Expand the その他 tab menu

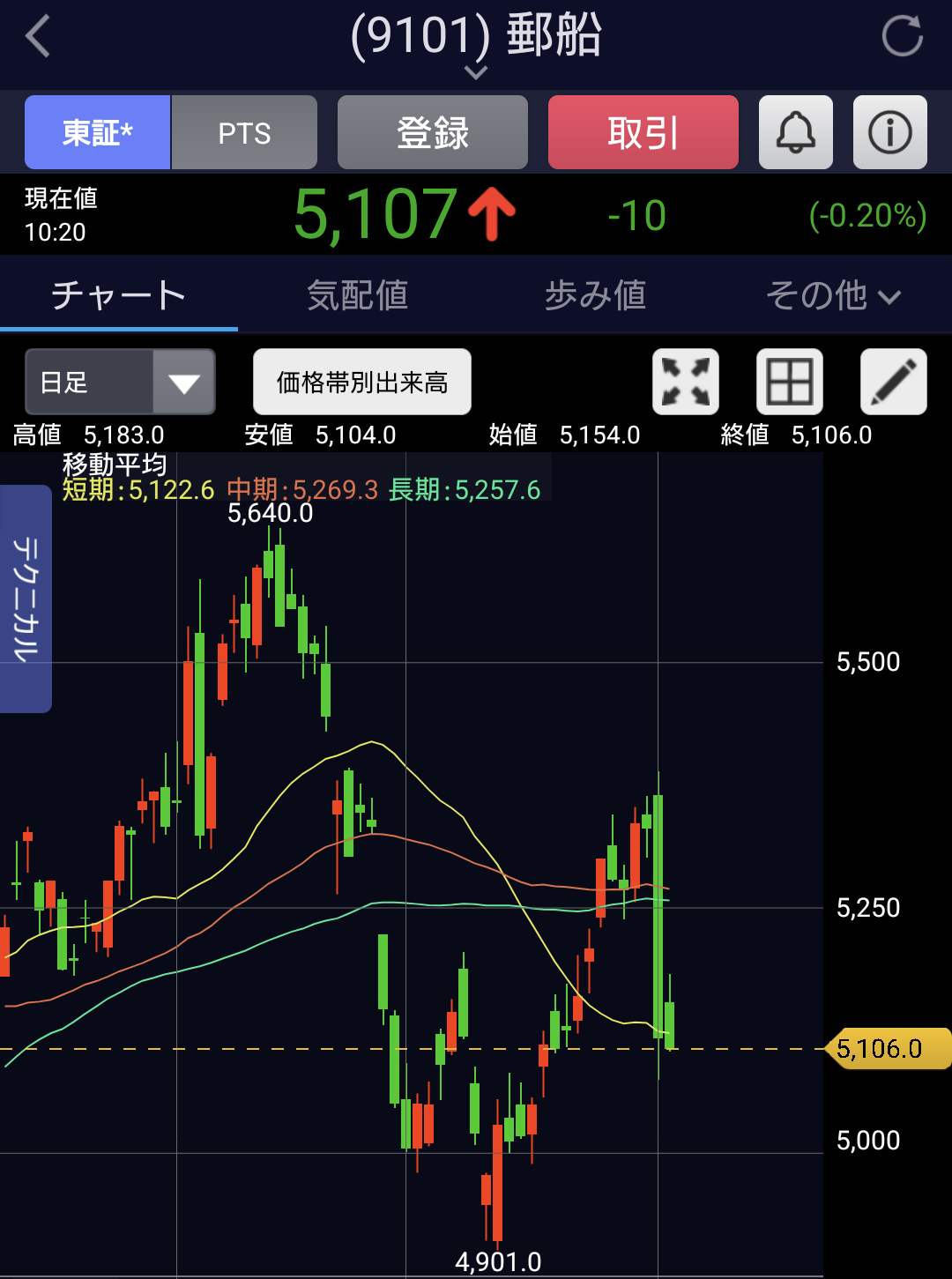tap(832, 295)
